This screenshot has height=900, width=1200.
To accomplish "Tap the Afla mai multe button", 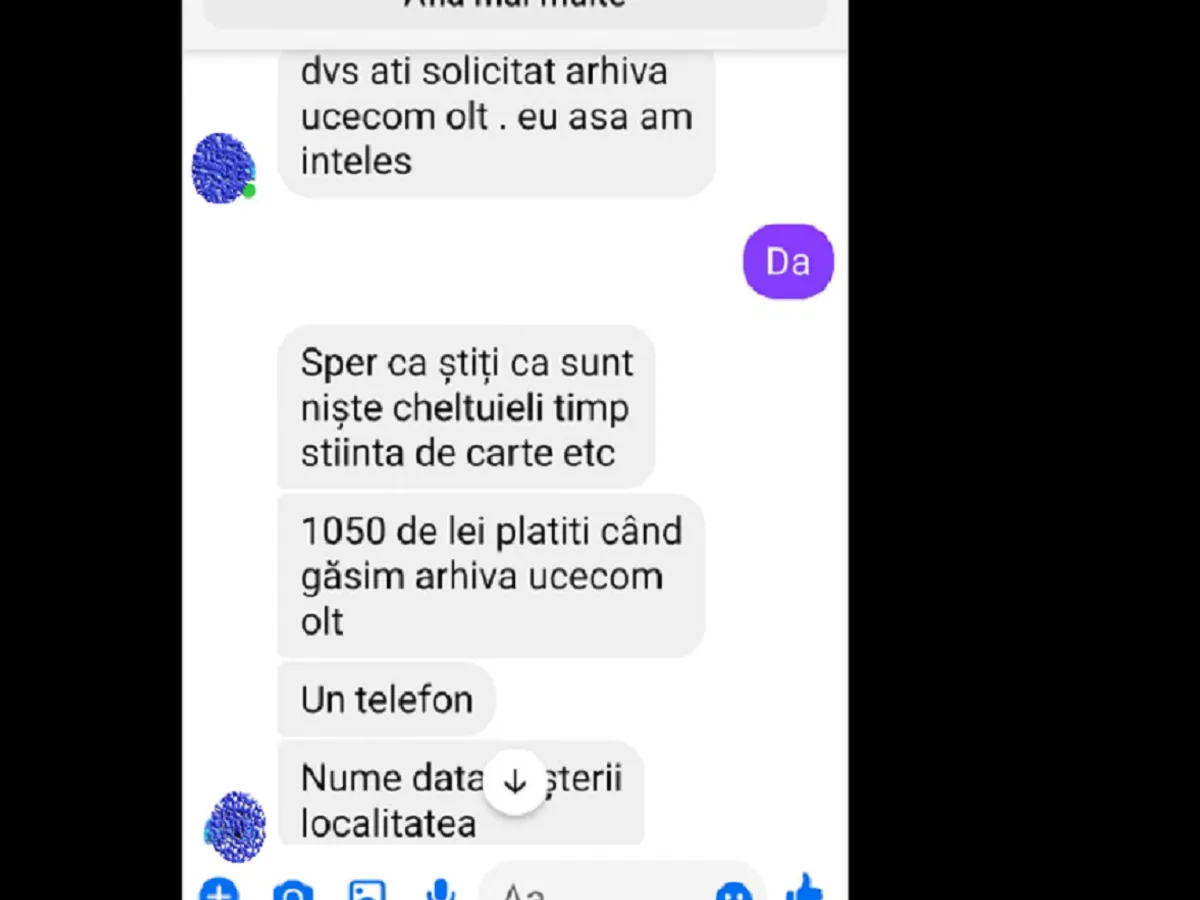I will point(515,8).
